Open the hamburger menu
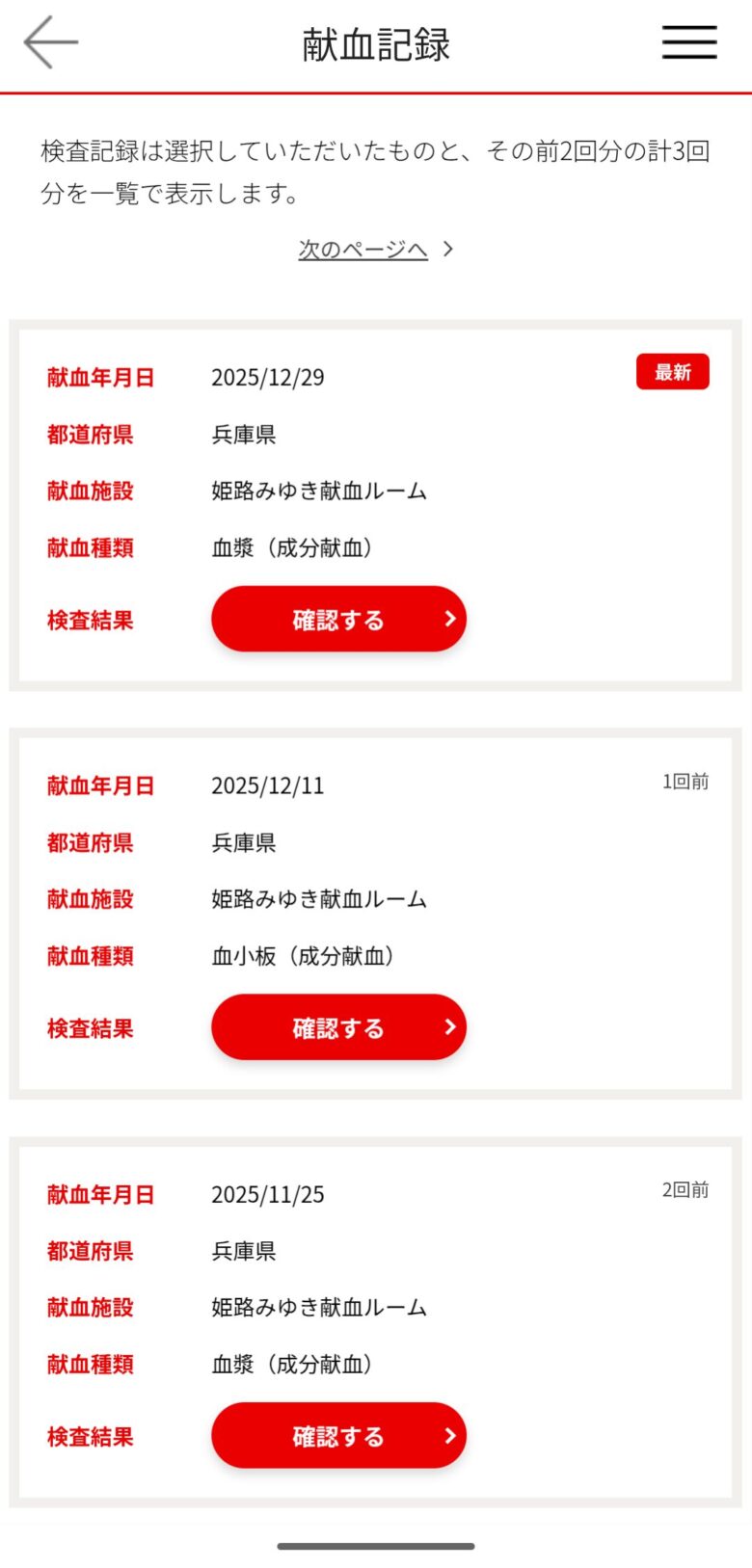Viewport: 752px width, 1568px height. [x=688, y=42]
